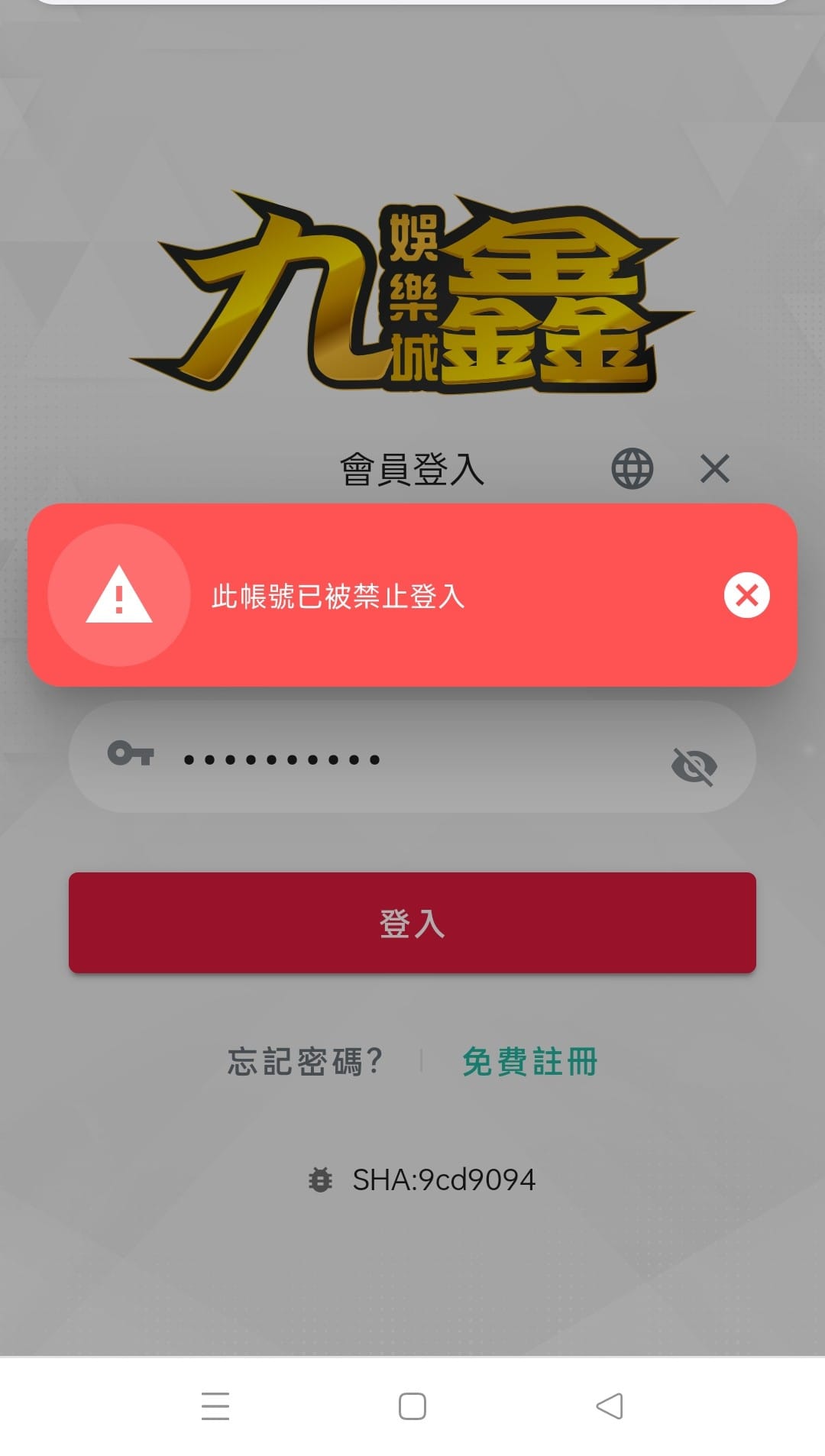Open the language globe selector
This screenshot has height=1456, width=825.
coord(632,468)
